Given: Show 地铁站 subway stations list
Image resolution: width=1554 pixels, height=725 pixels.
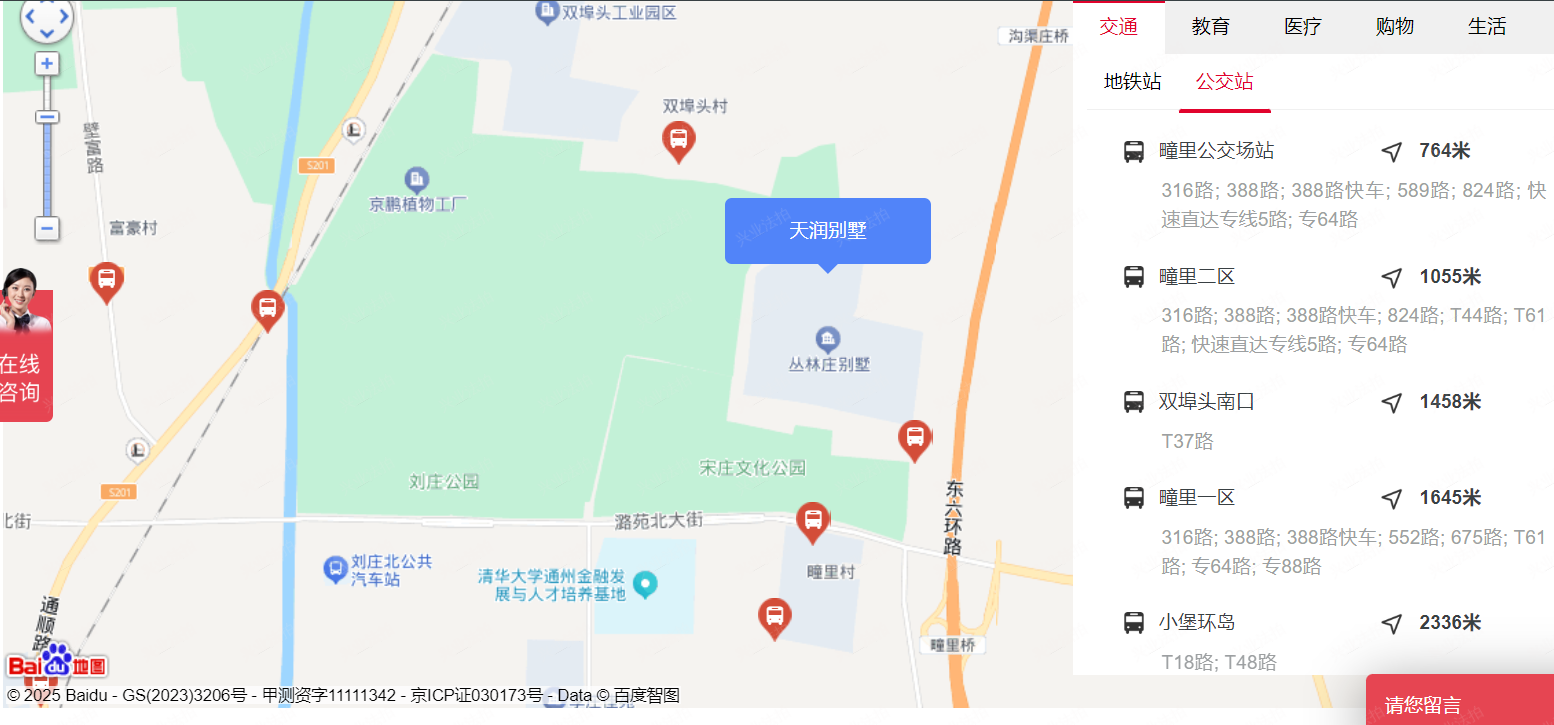Looking at the screenshot, I should (1132, 82).
